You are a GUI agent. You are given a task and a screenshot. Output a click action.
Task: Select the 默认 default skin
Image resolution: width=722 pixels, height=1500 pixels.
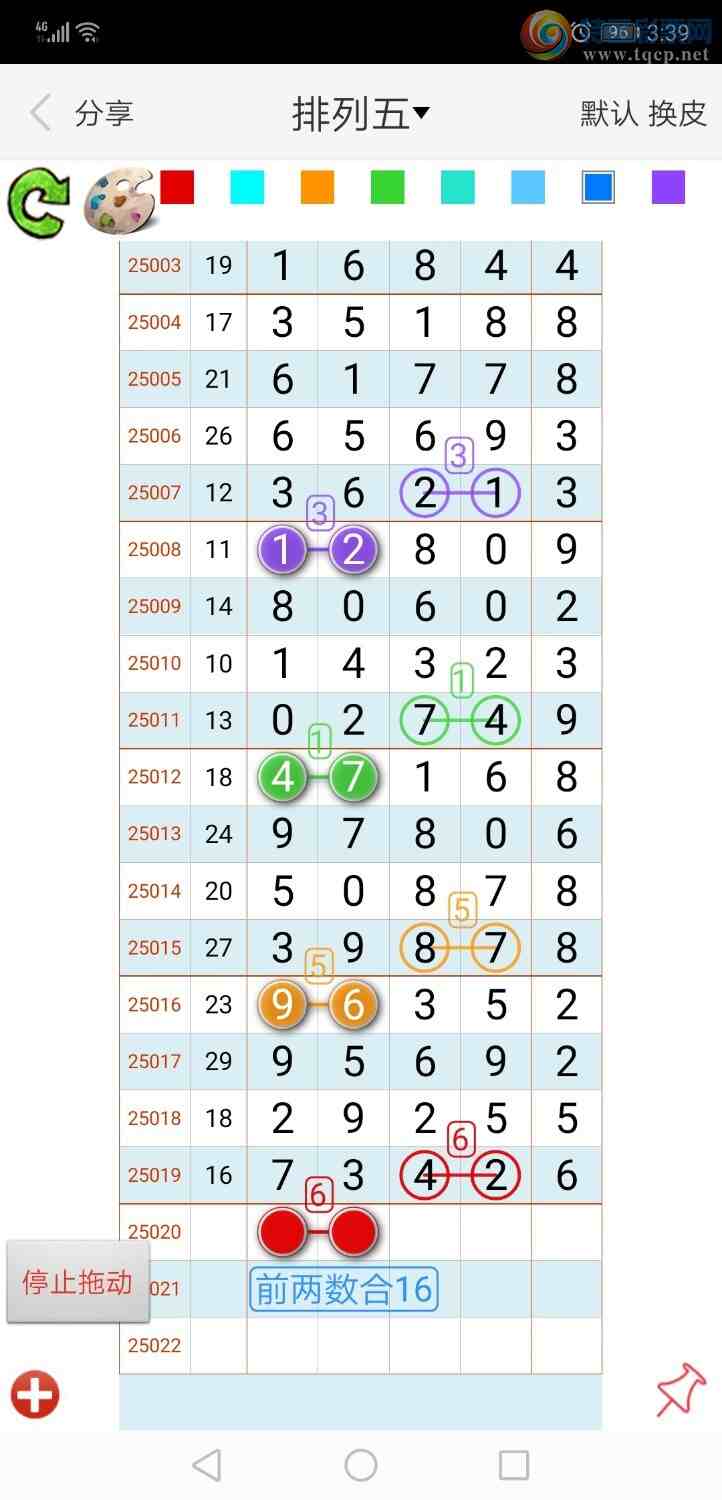609,113
